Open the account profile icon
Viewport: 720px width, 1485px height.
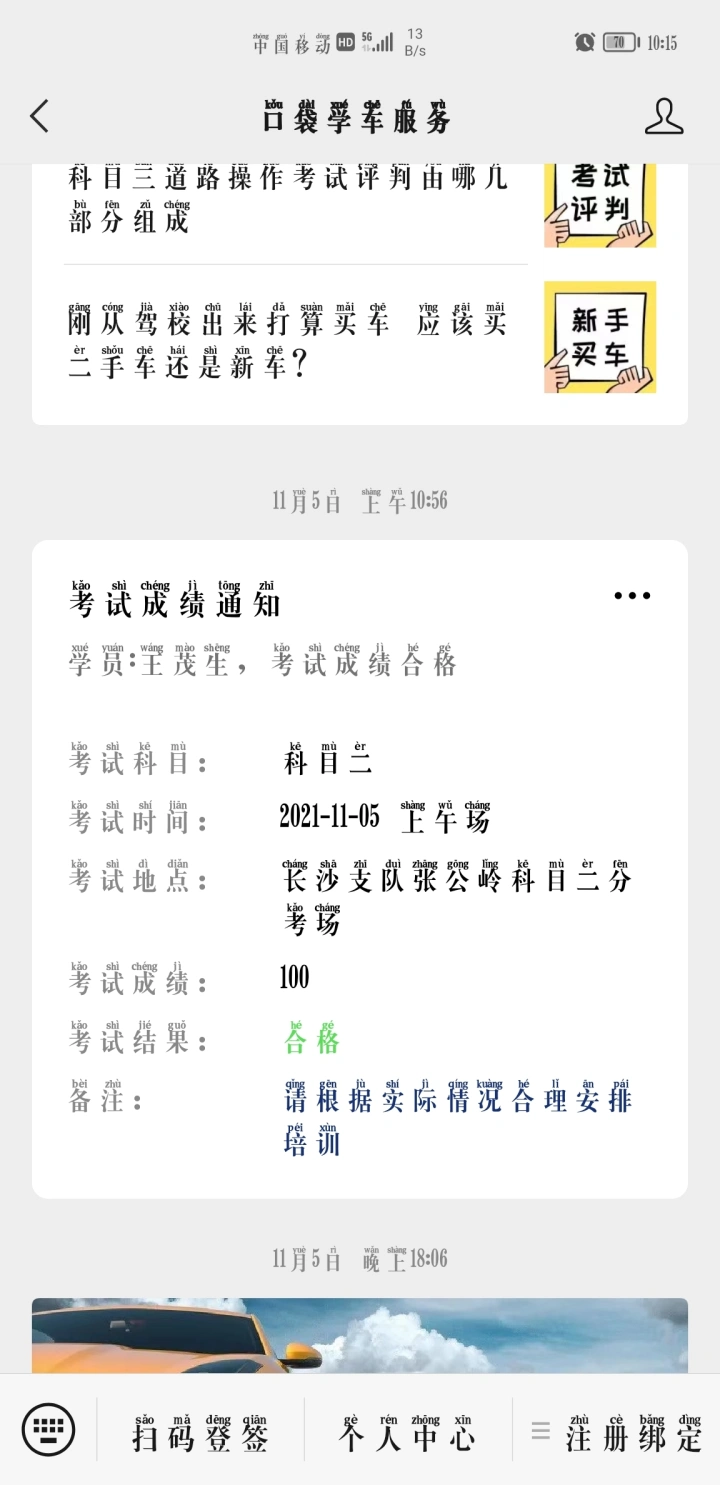click(x=663, y=117)
